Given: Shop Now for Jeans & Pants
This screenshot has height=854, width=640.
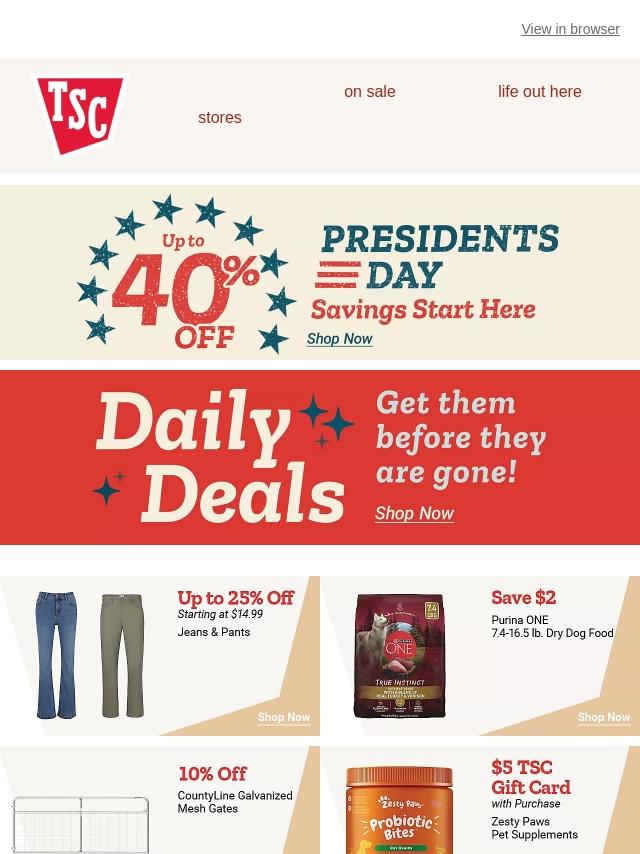Looking at the screenshot, I should [284, 717].
